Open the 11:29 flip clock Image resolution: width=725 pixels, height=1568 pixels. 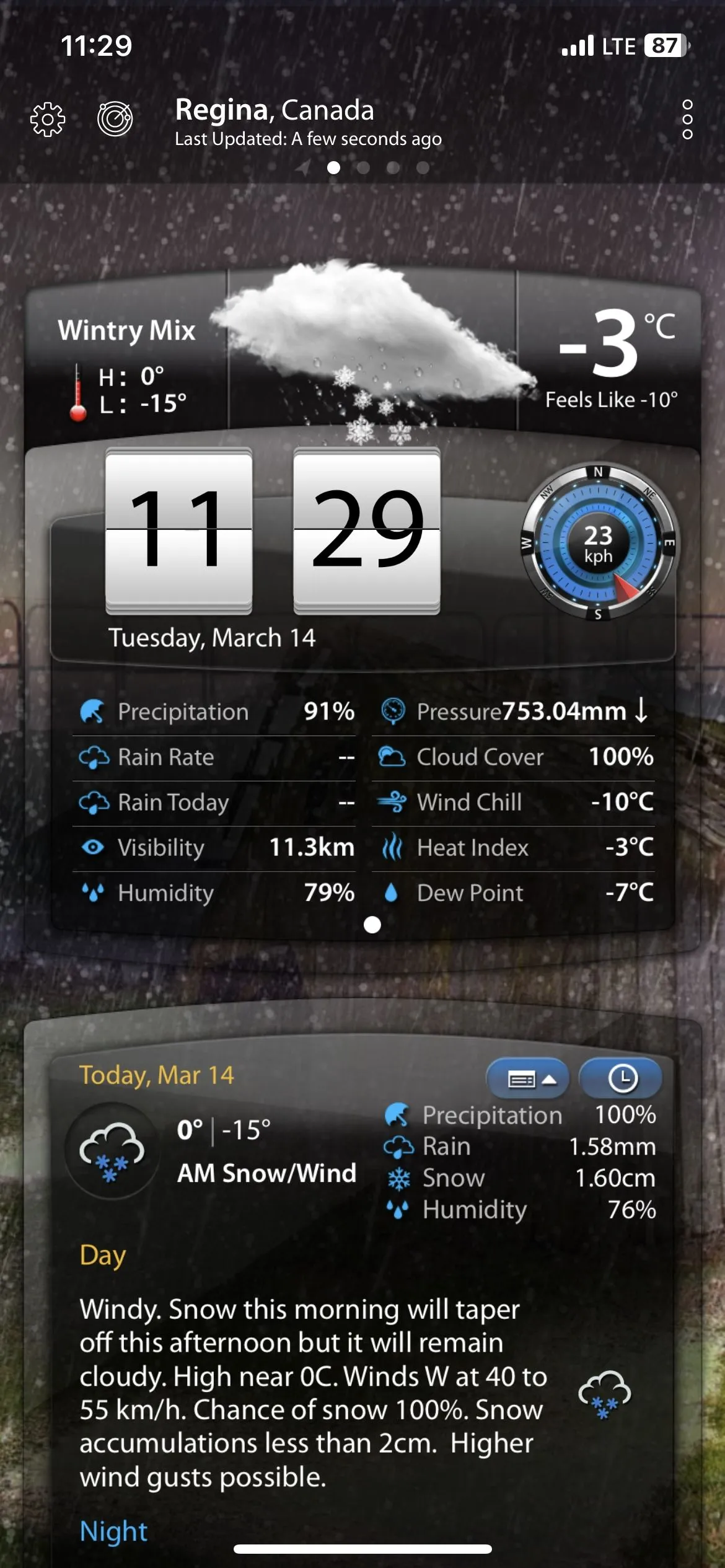coord(273,530)
